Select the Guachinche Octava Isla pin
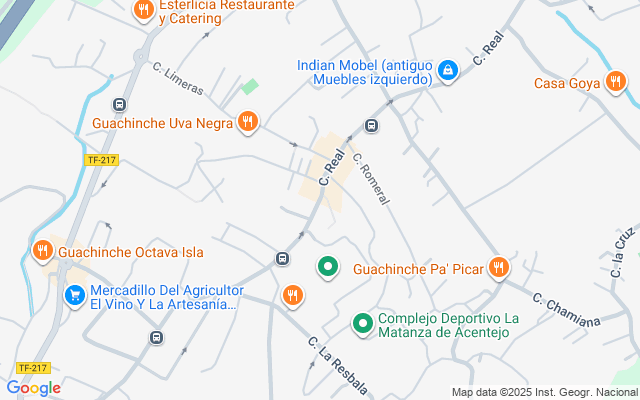640x400 pixels. tap(42, 251)
